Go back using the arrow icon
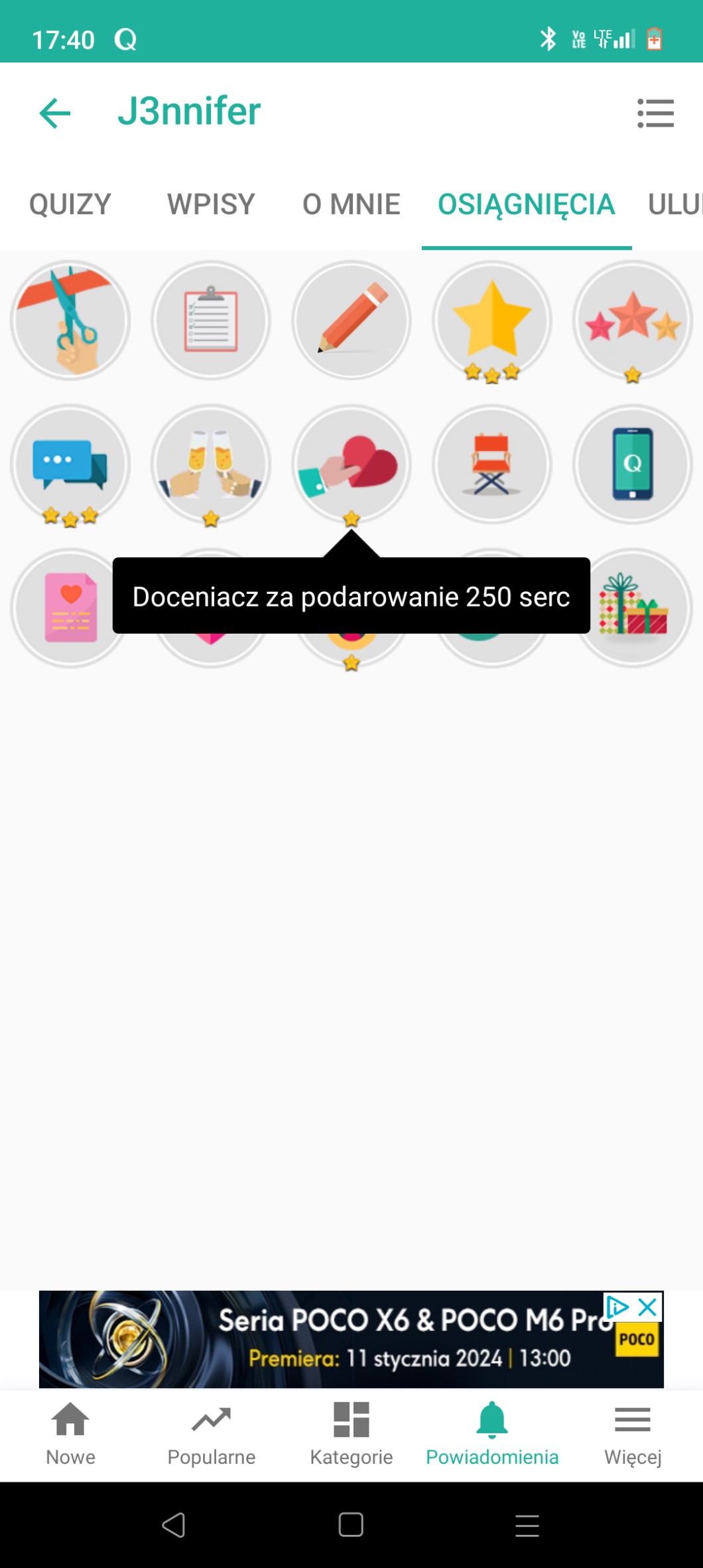Viewport: 703px width, 1568px height. (x=55, y=112)
